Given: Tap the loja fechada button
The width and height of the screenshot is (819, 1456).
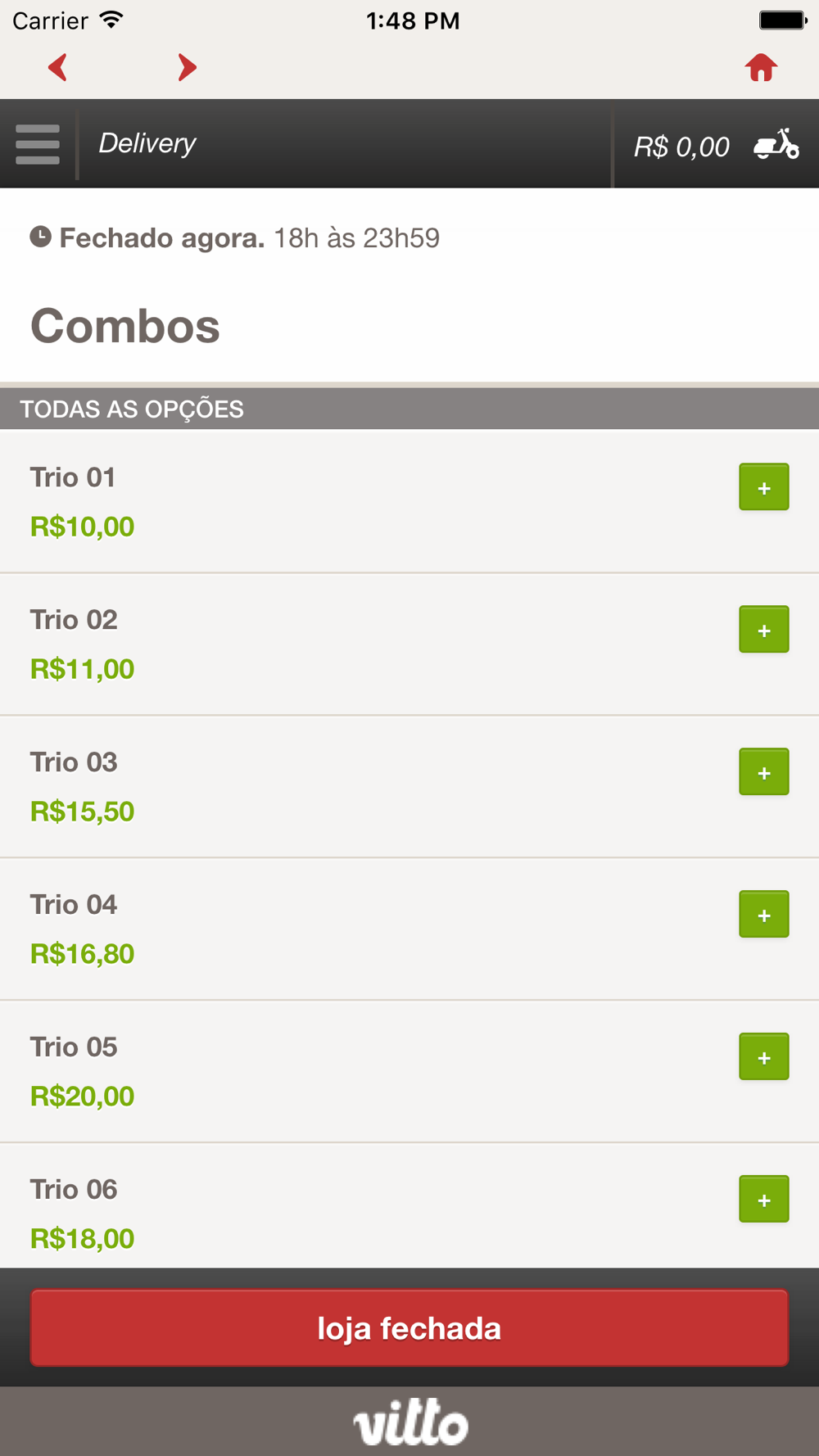Looking at the screenshot, I should pos(409,1328).
